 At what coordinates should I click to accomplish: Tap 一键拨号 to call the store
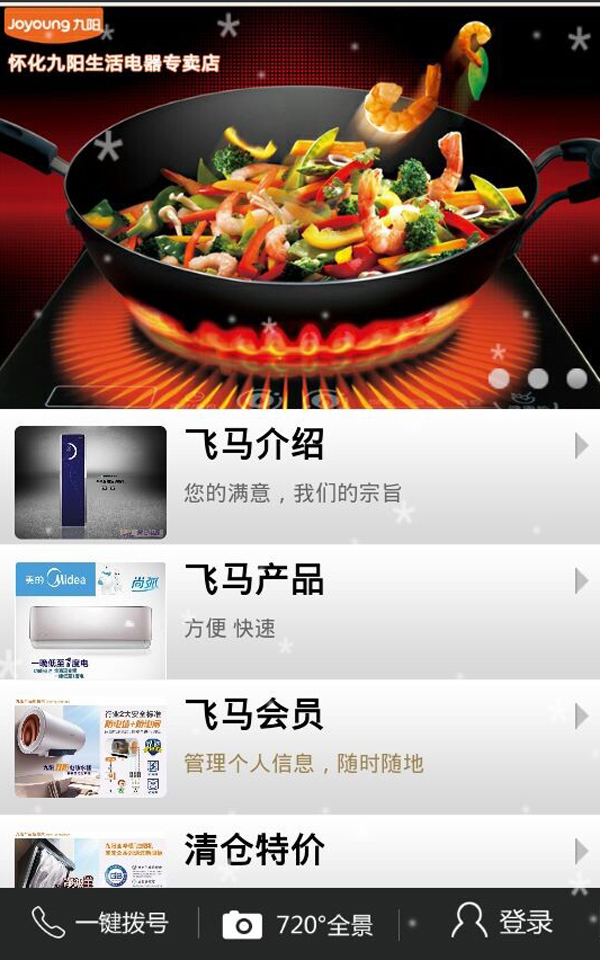click(100, 923)
